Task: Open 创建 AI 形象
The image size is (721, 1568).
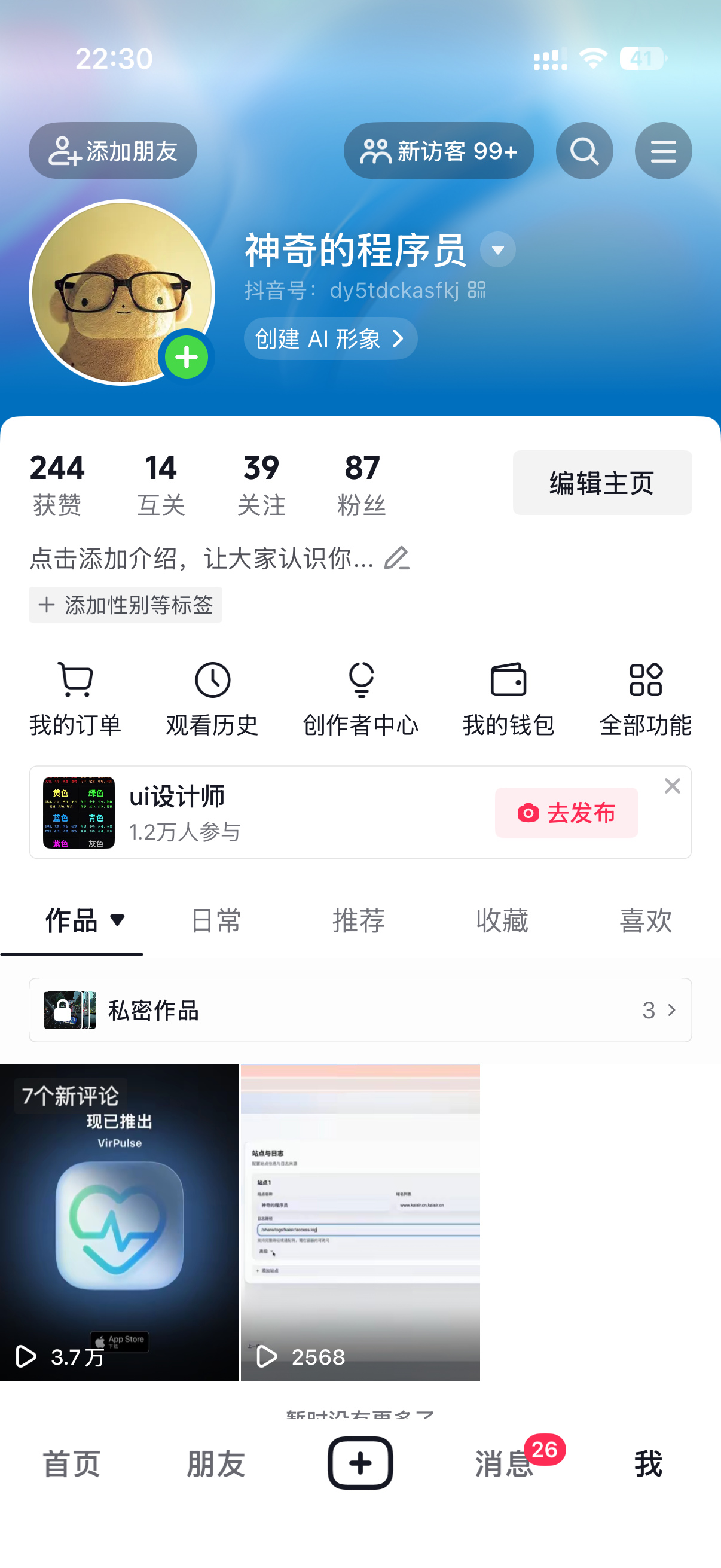Action: pyautogui.click(x=331, y=338)
